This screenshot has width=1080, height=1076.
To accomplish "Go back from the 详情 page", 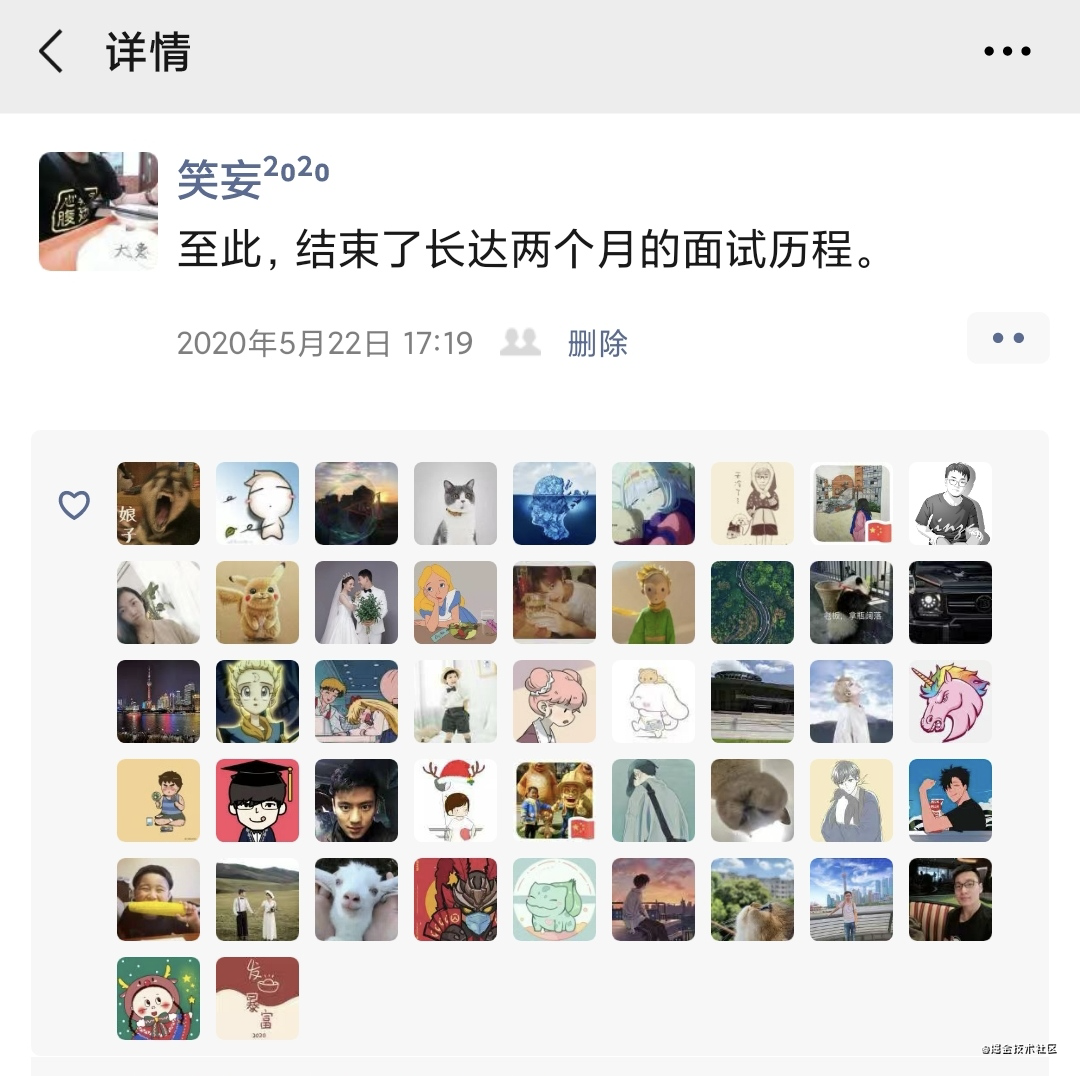I will pos(52,51).
